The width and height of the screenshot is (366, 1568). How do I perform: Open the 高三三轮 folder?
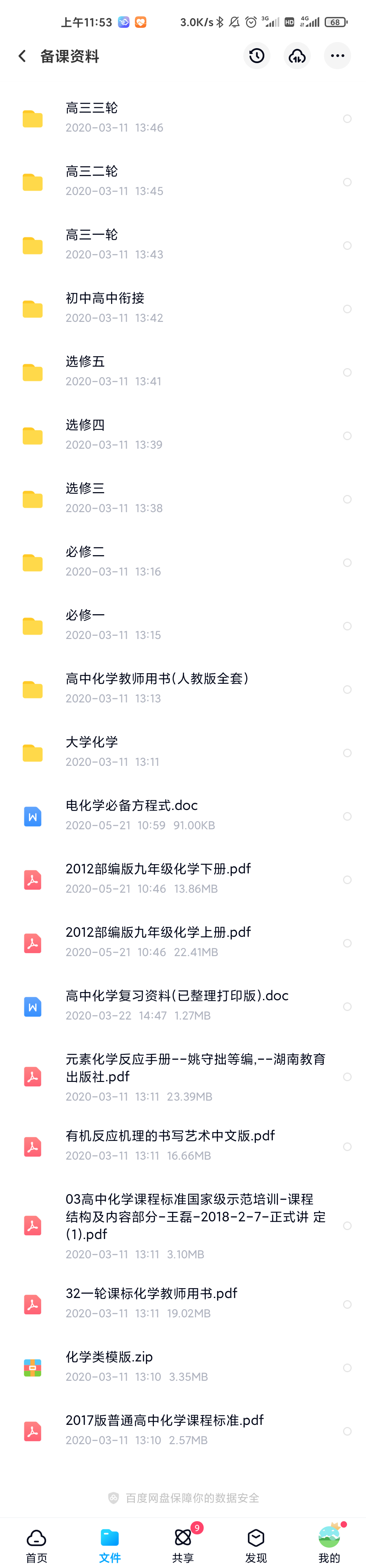(183, 118)
